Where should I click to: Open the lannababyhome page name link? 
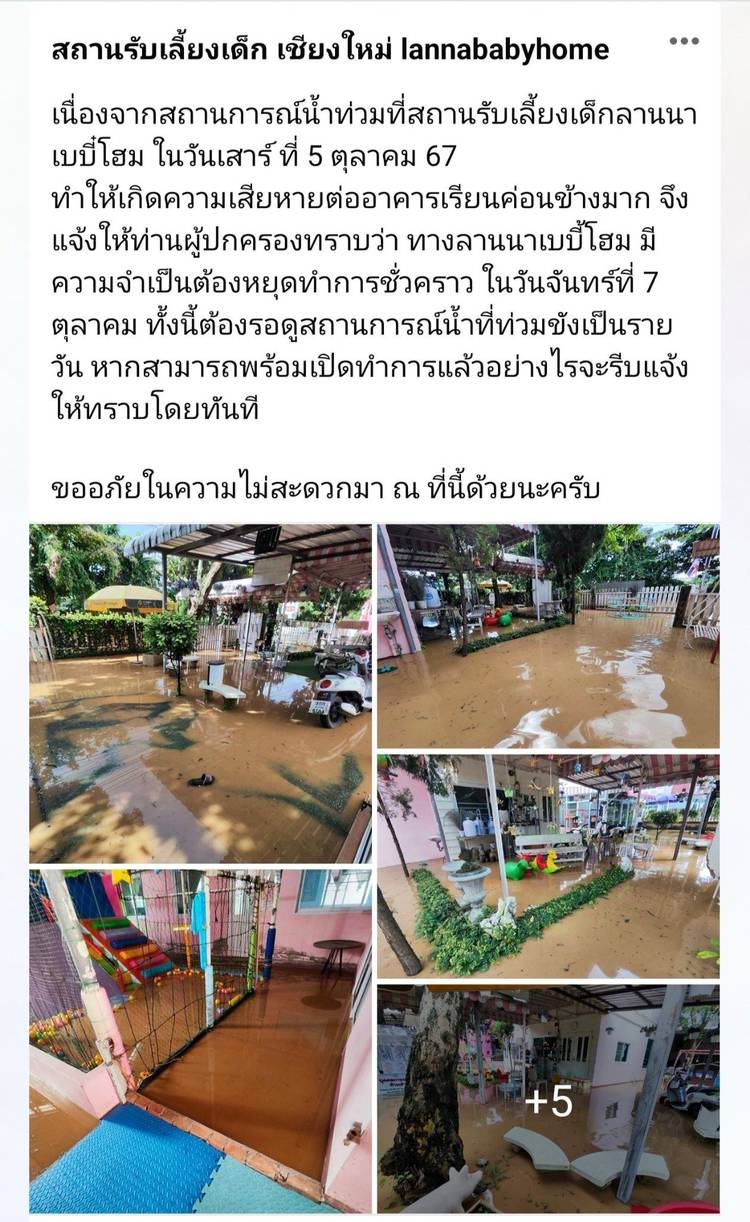(329, 49)
